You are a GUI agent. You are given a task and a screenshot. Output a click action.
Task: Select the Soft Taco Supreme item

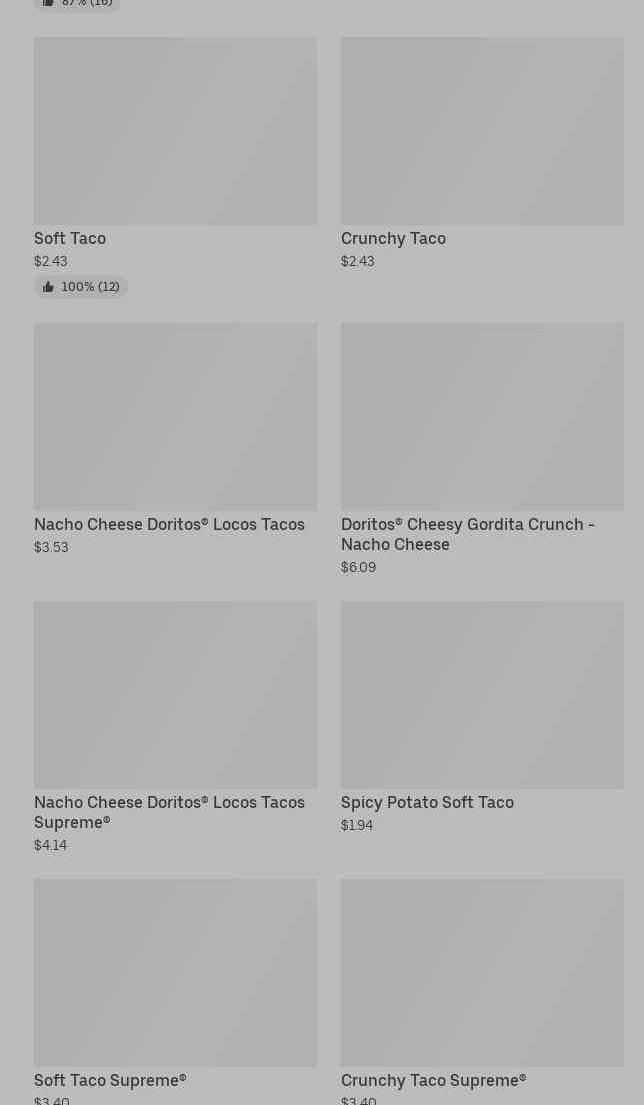pyautogui.click(x=175, y=974)
